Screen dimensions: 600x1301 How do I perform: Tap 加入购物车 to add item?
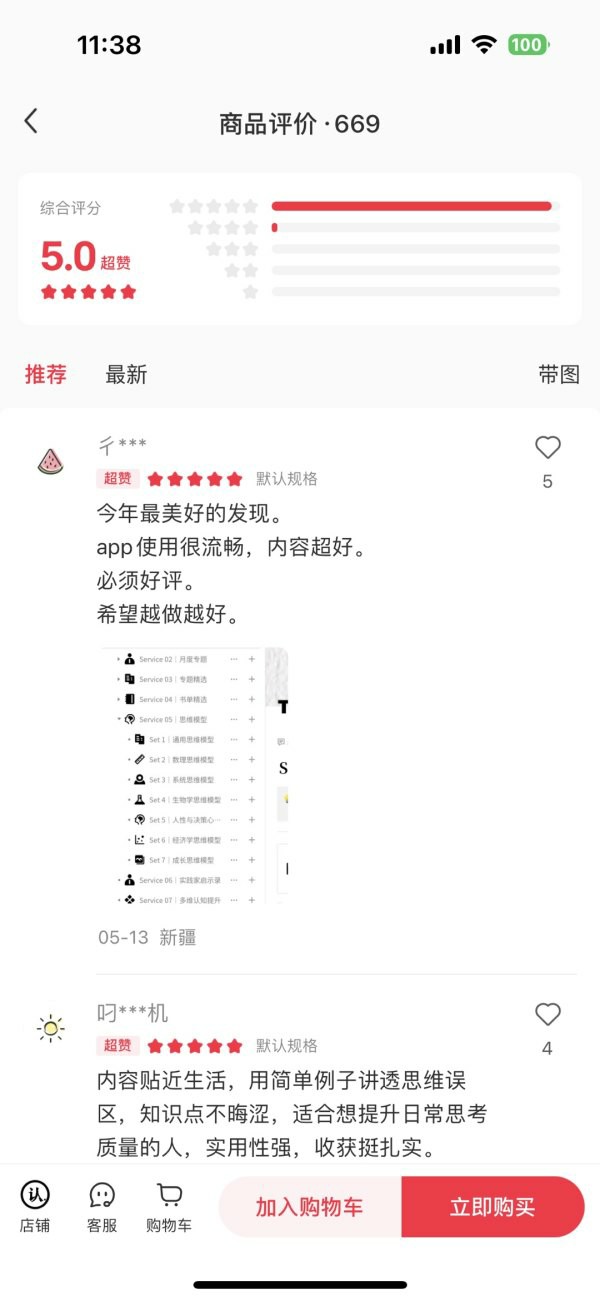[309, 1207]
